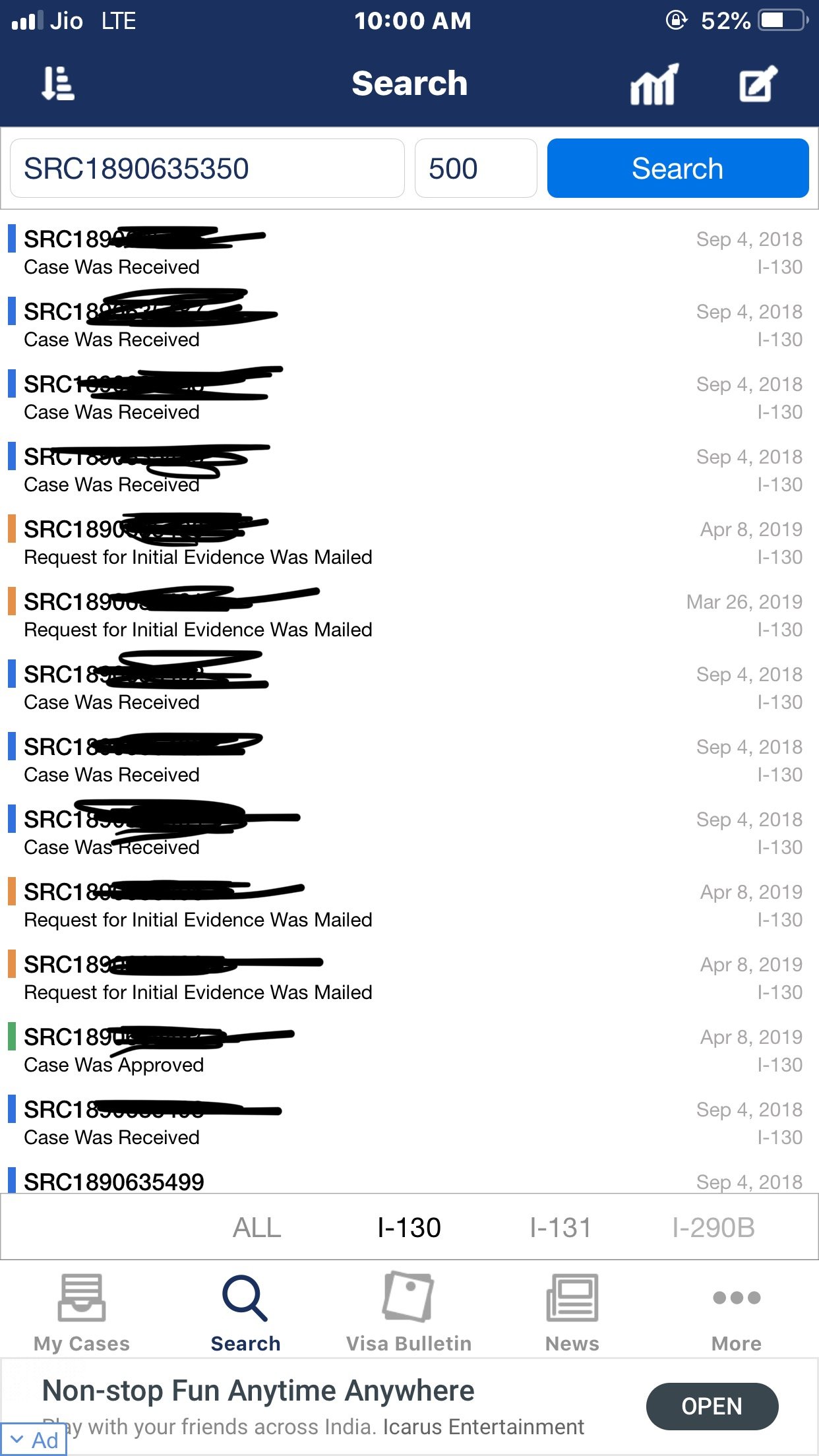This screenshot has height=1456, width=819.
Task: Open the Visa Bulletin tab
Action: point(409,1312)
